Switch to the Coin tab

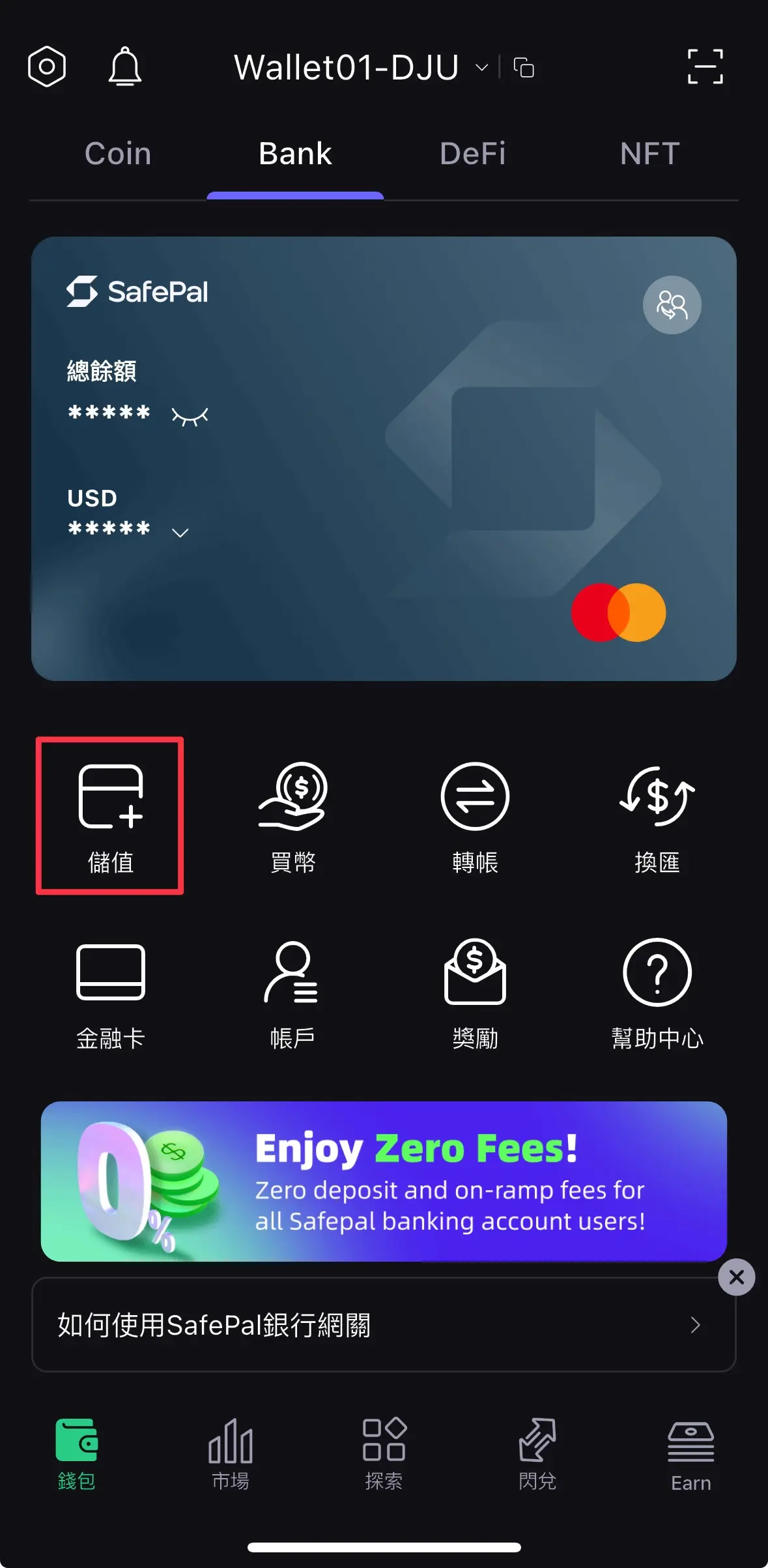point(118,154)
